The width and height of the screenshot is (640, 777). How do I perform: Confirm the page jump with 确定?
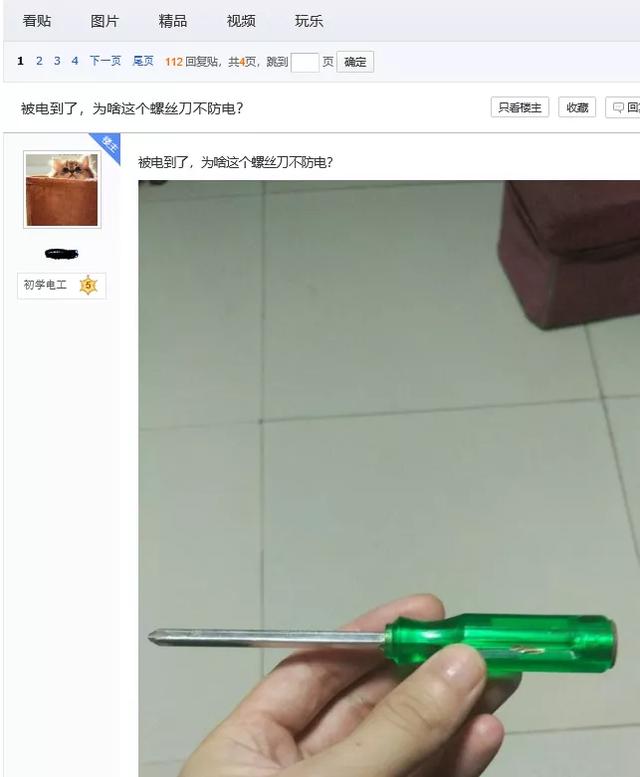click(x=355, y=62)
